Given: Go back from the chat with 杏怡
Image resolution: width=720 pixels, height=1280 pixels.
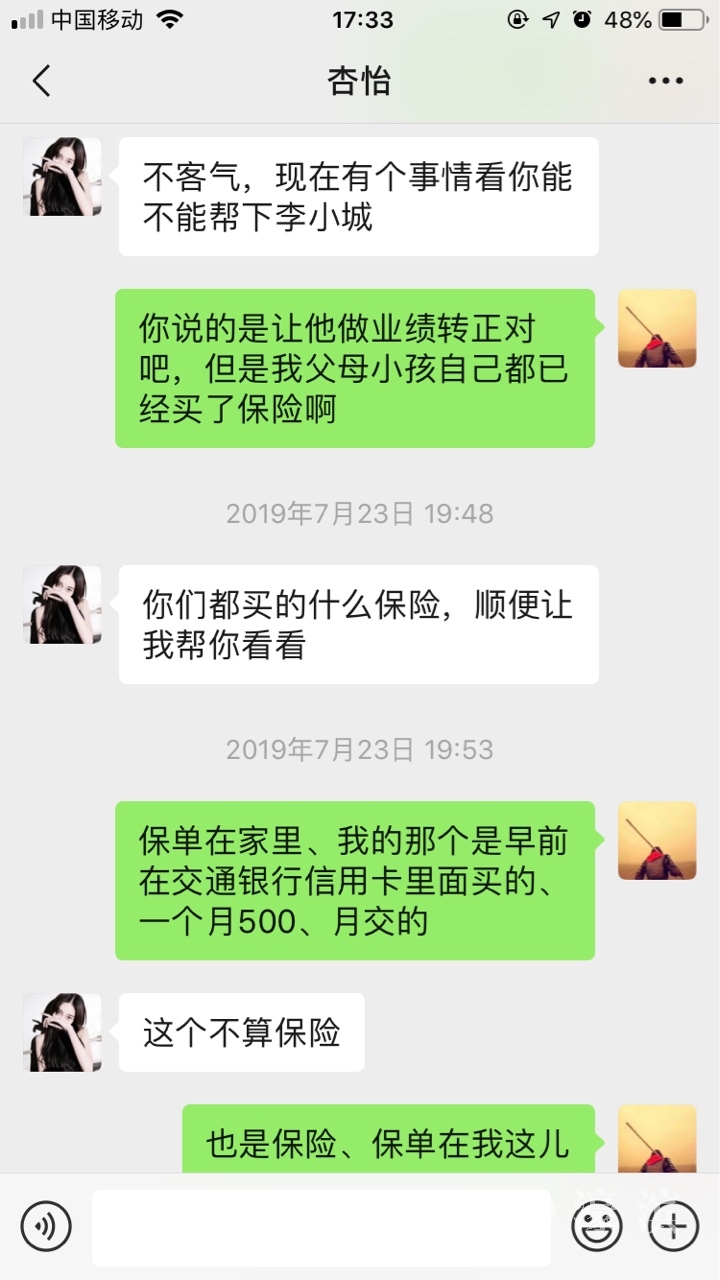Looking at the screenshot, I should tap(42, 81).
